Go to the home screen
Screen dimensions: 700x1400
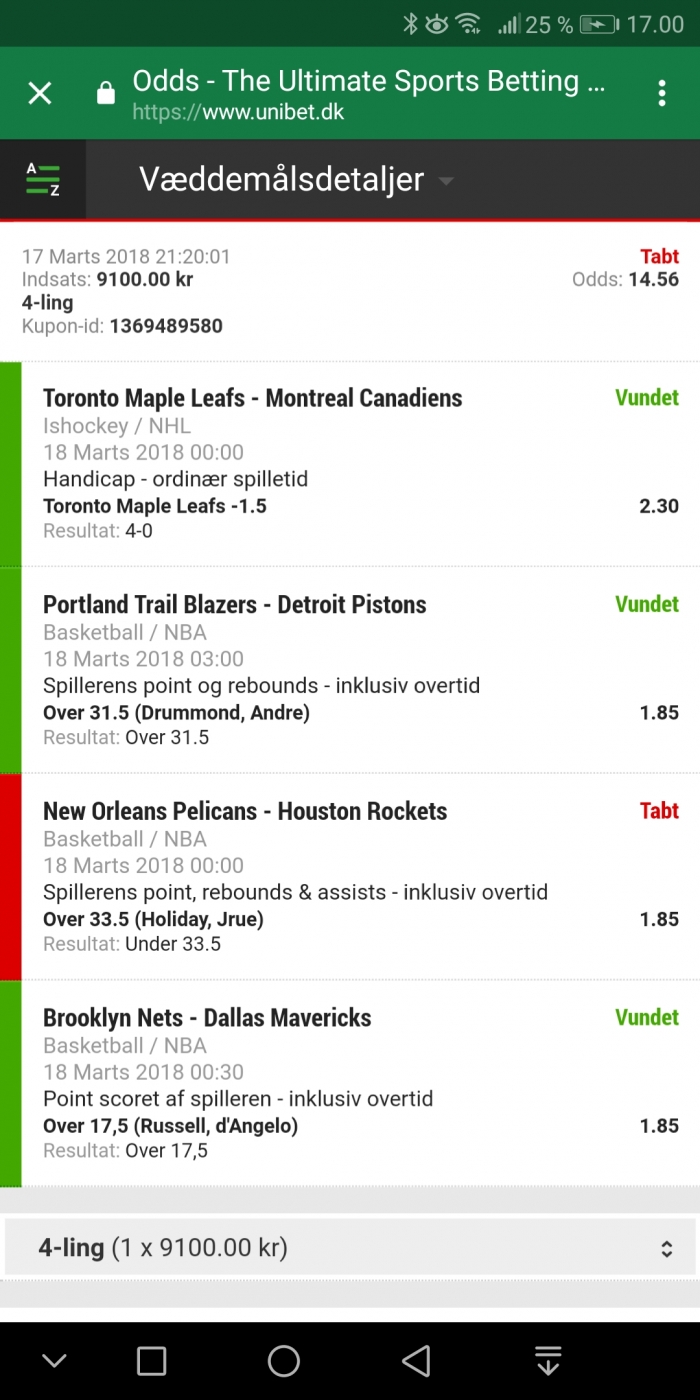click(284, 1361)
